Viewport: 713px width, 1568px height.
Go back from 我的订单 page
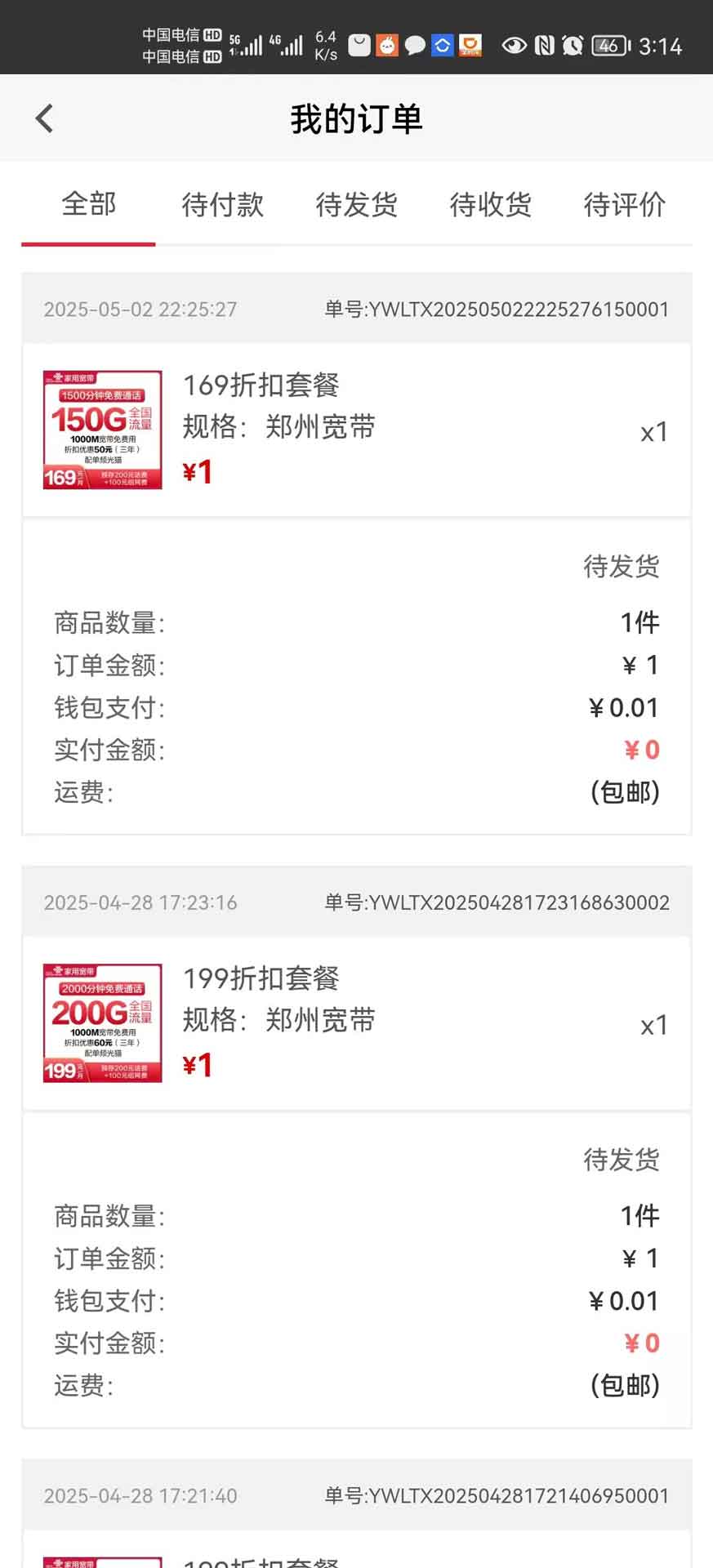(45, 119)
